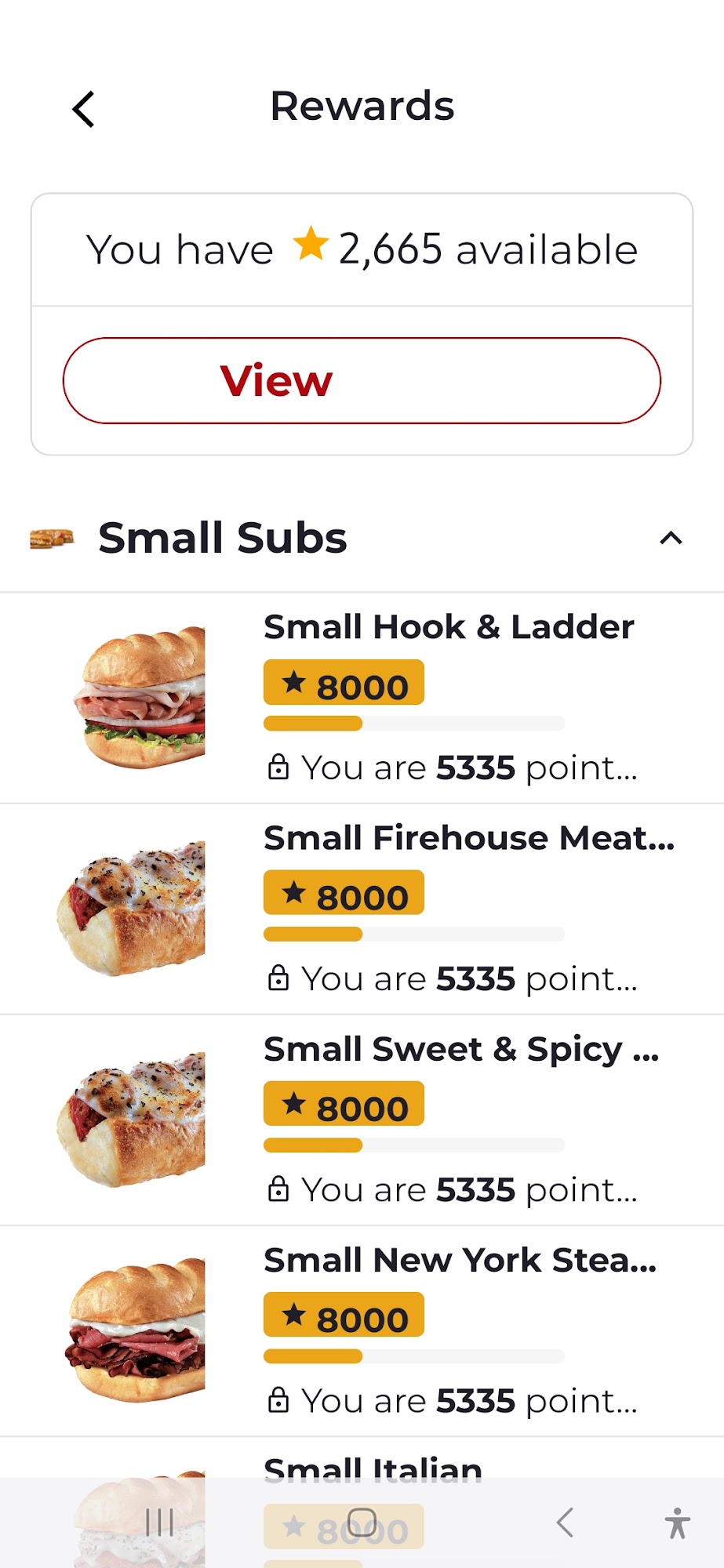Tap the View points button

tap(362, 381)
